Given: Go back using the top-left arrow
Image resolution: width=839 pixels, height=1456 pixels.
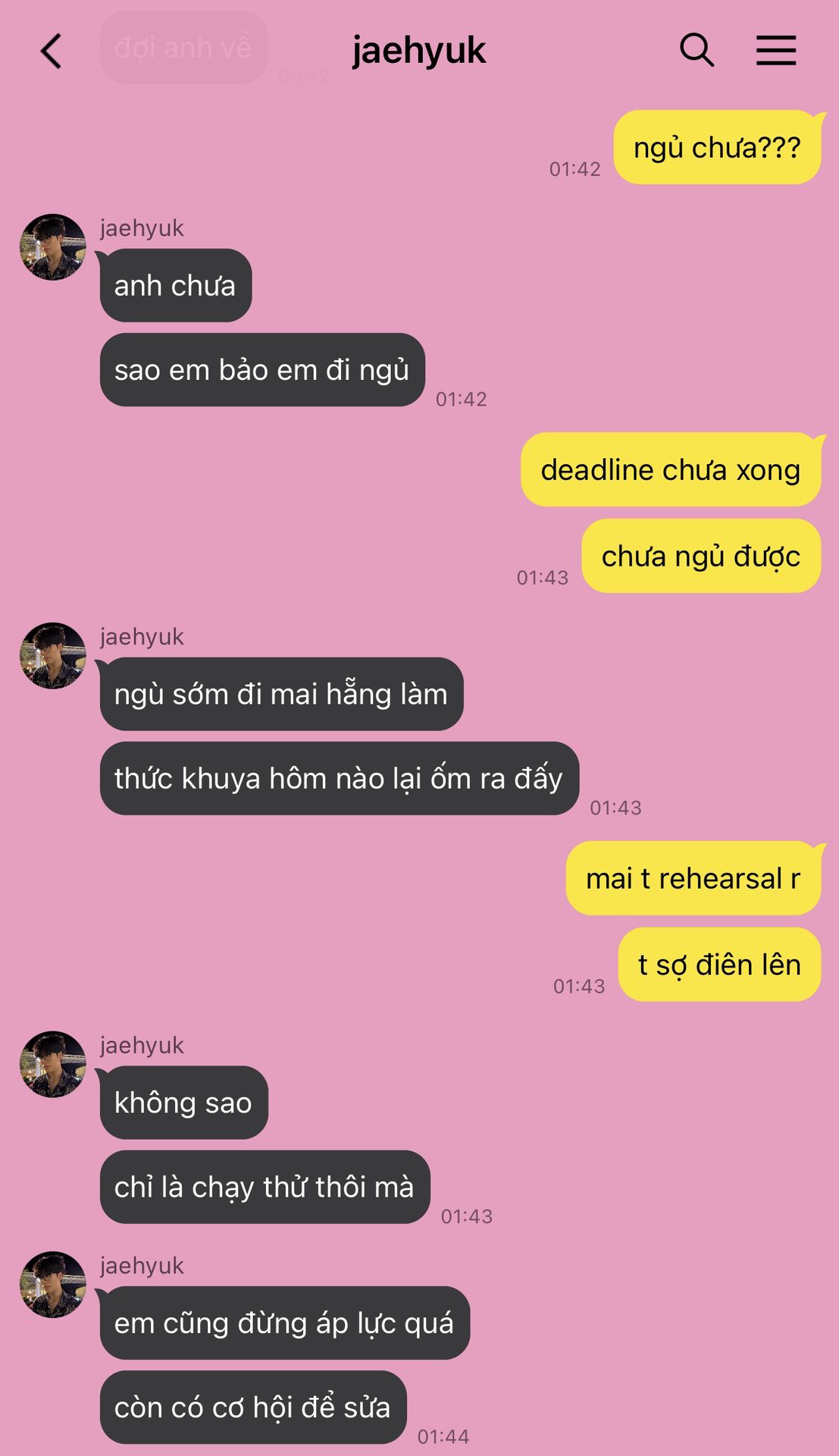Looking at the screenshot, I should (51, 51).
